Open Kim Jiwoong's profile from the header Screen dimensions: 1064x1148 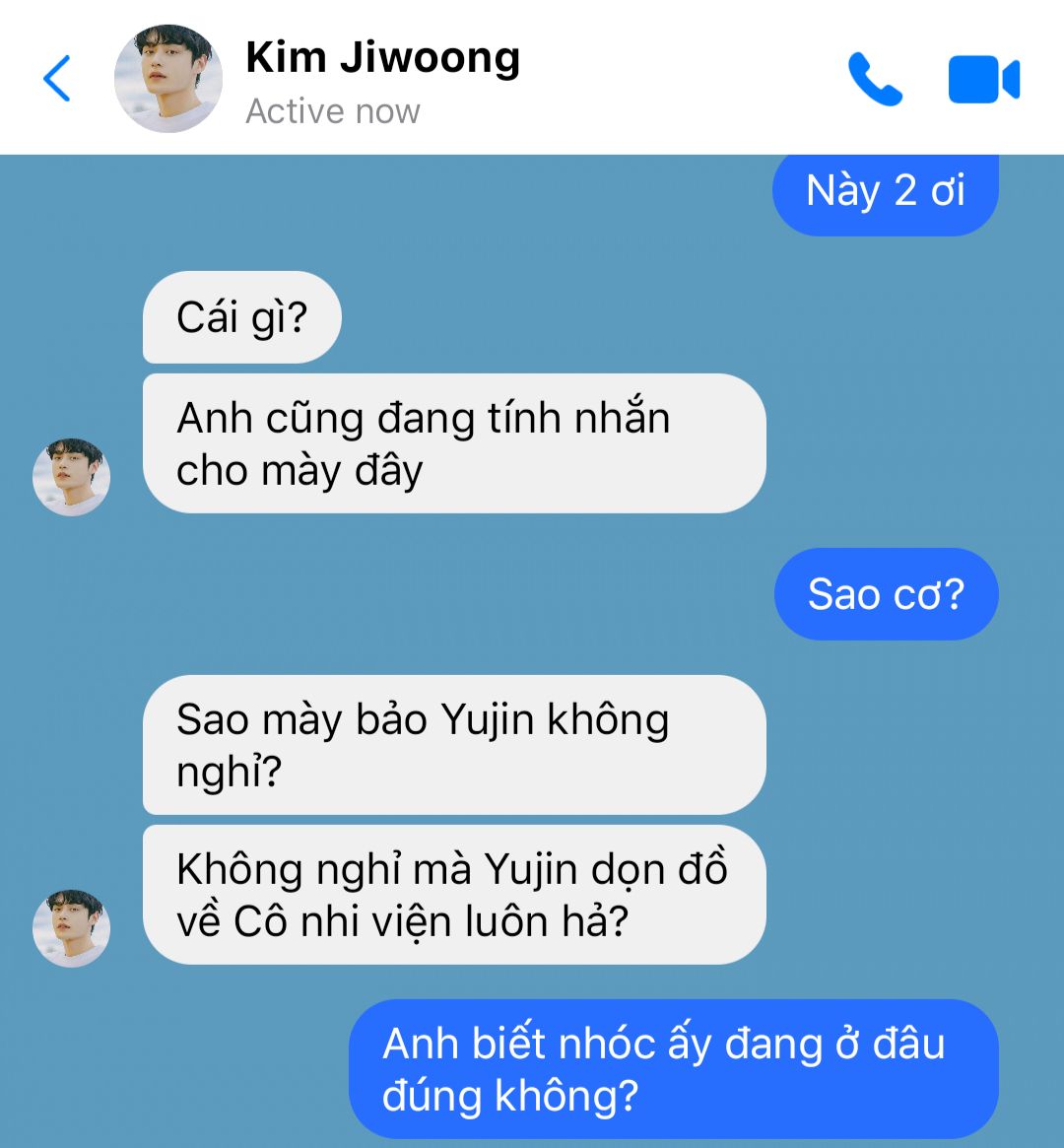(168, 79)
